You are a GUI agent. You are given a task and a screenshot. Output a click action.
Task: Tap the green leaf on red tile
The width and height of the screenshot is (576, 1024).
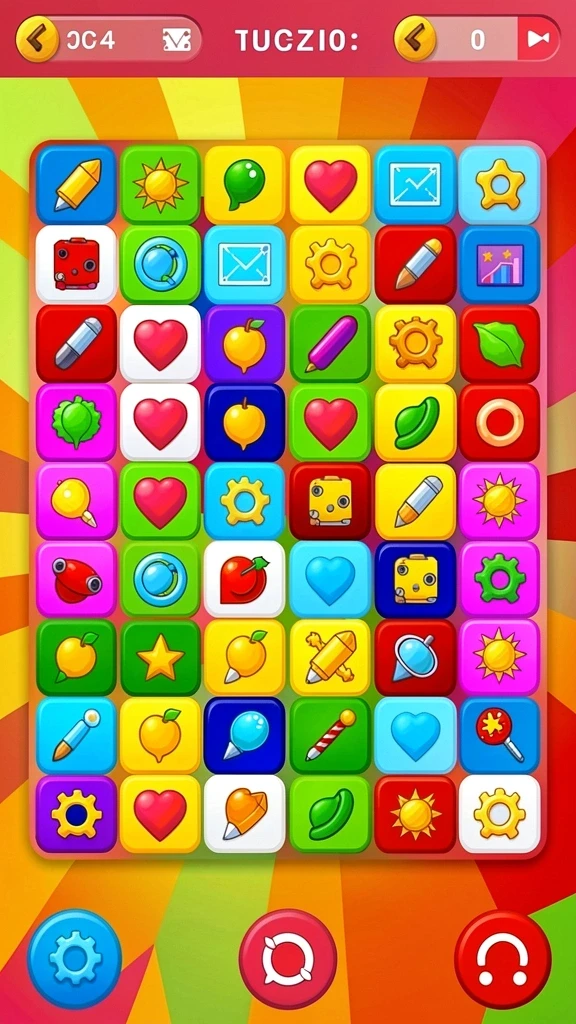pyautogui.click(x=500, y=343)
